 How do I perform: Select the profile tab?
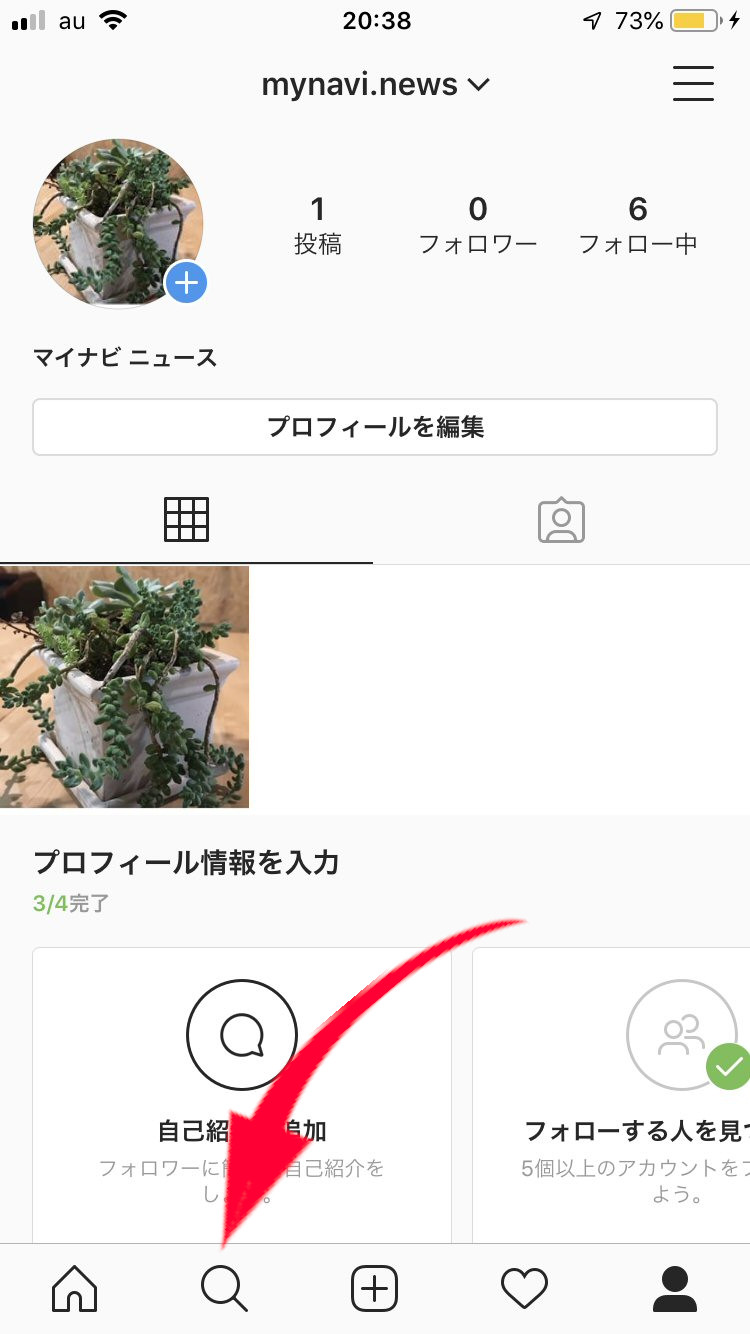pyautogui.click(x=675, y=1288)
